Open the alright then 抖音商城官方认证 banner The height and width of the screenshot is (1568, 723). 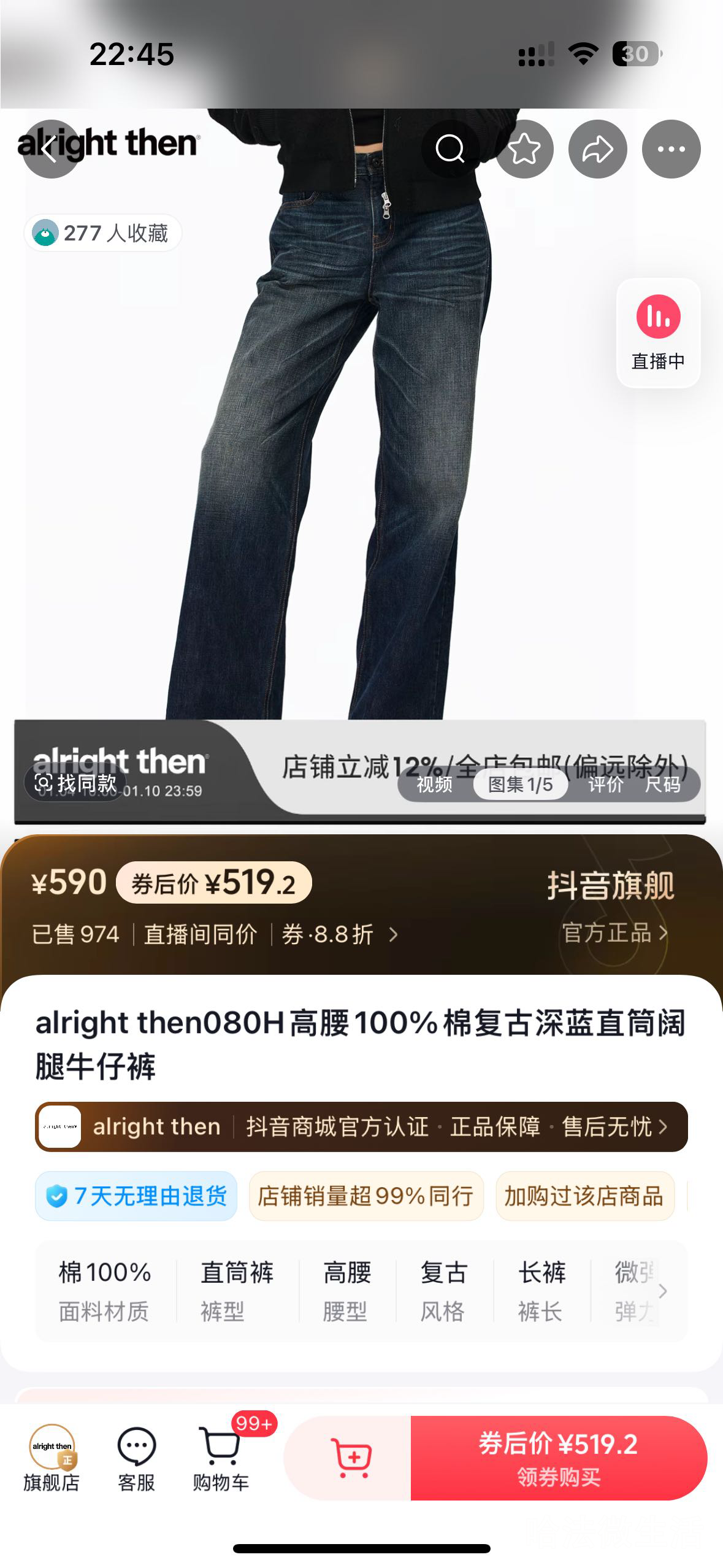pos(361,1126)
